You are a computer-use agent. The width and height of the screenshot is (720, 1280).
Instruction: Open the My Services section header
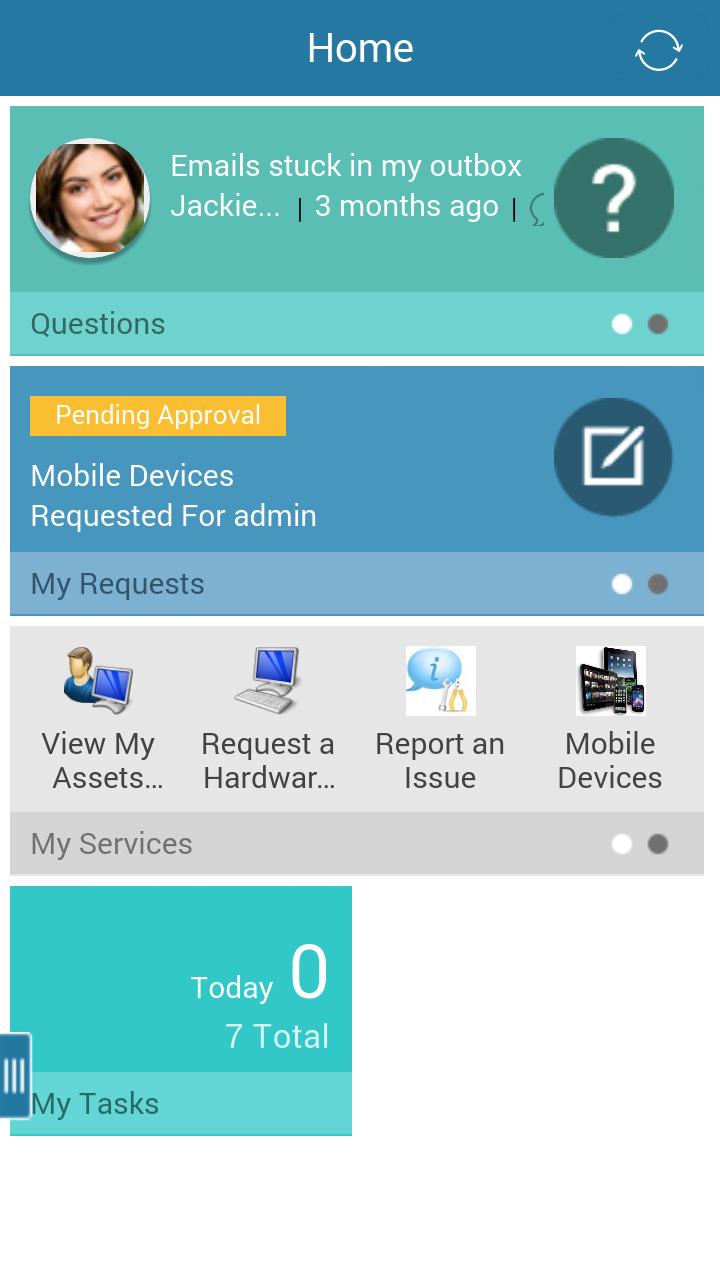(x=110, y=843)
